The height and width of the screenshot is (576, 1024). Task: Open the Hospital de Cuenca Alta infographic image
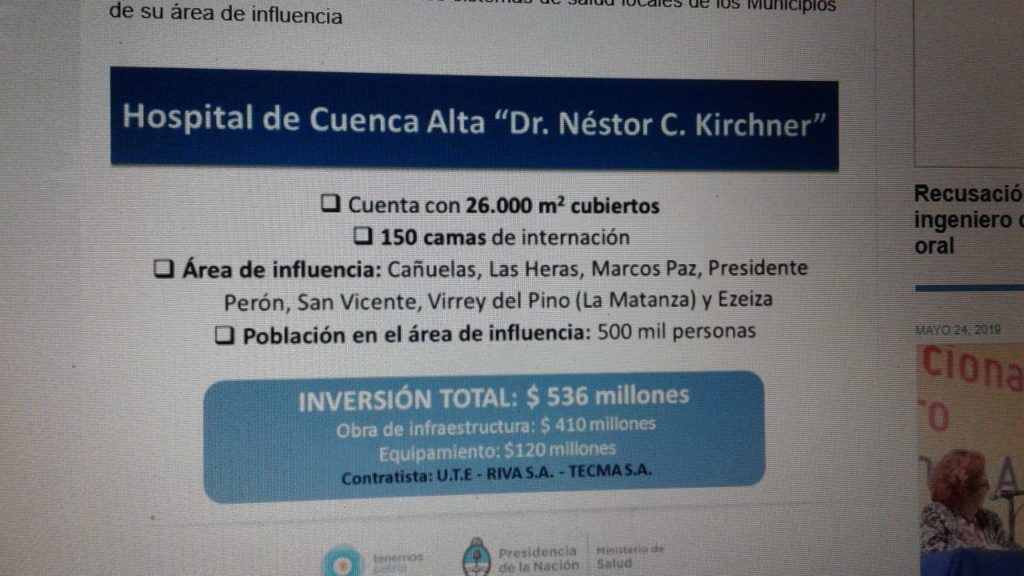[474, 300]
